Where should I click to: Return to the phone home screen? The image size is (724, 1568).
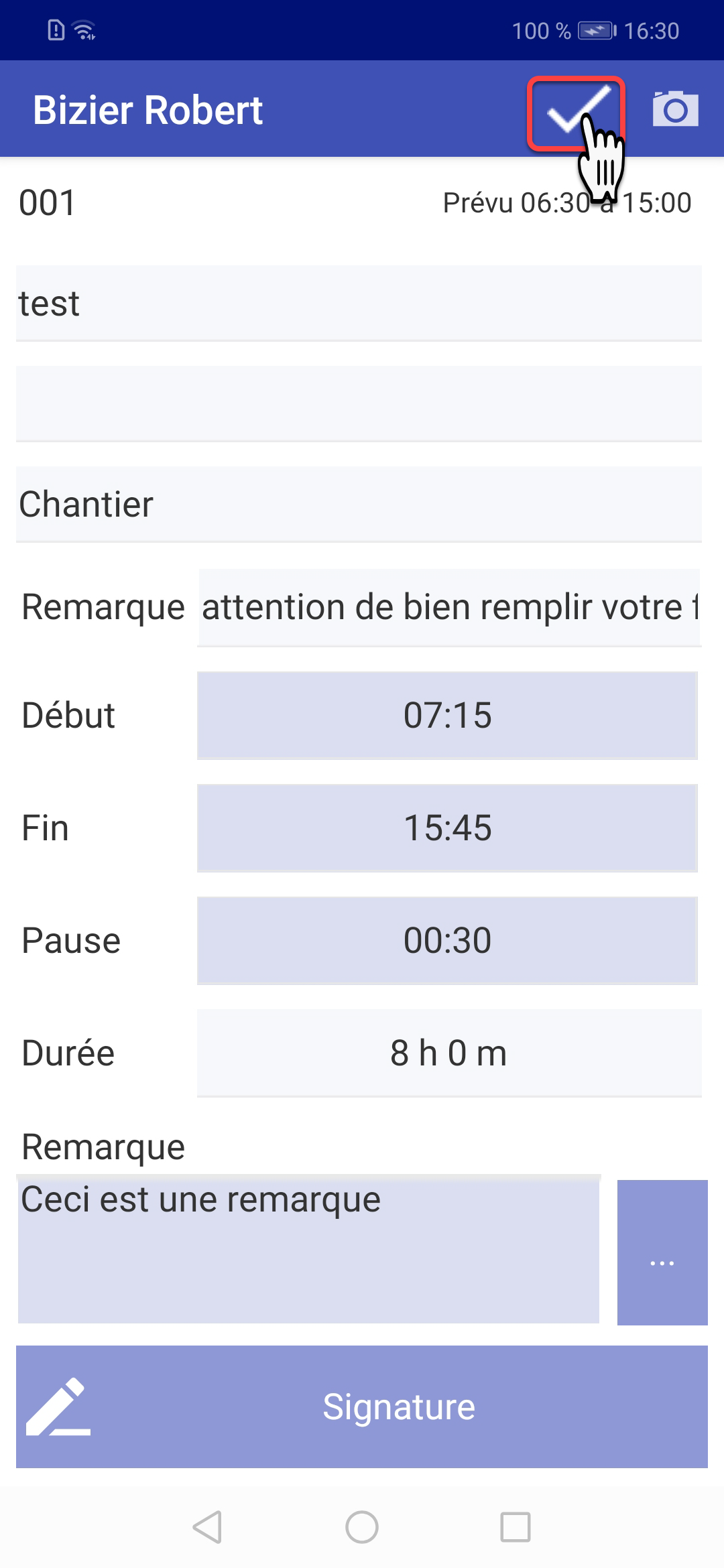[x=362, y=1527]
